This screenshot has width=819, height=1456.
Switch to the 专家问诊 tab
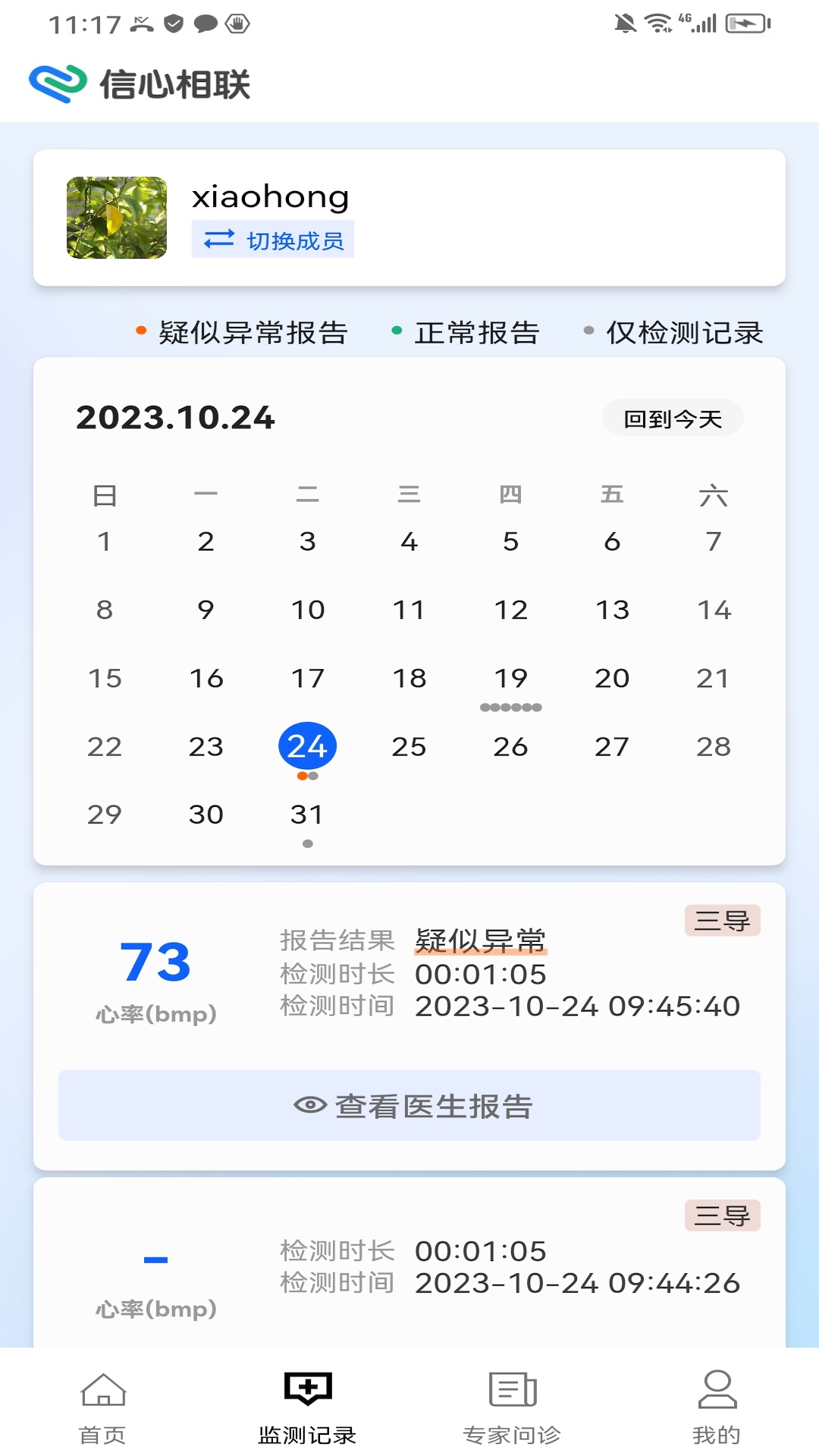512,1407
